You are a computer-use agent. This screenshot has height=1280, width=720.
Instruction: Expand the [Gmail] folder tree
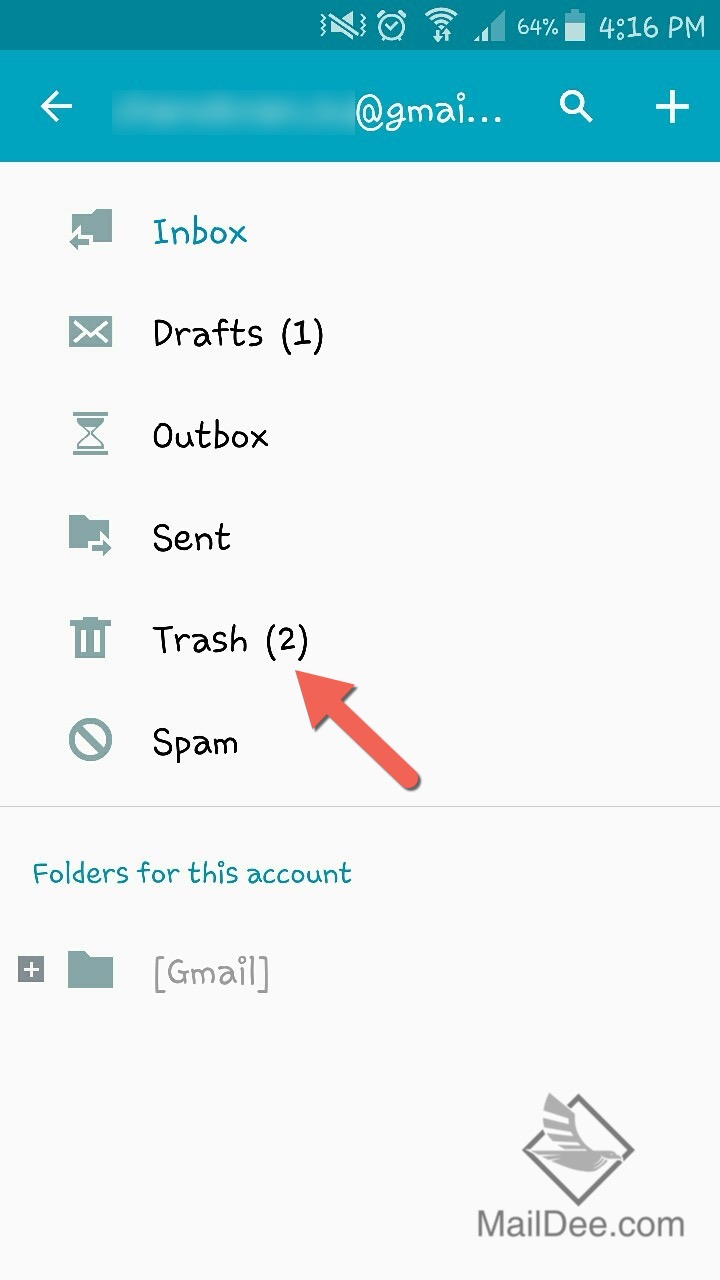click(x=32, y=968)
